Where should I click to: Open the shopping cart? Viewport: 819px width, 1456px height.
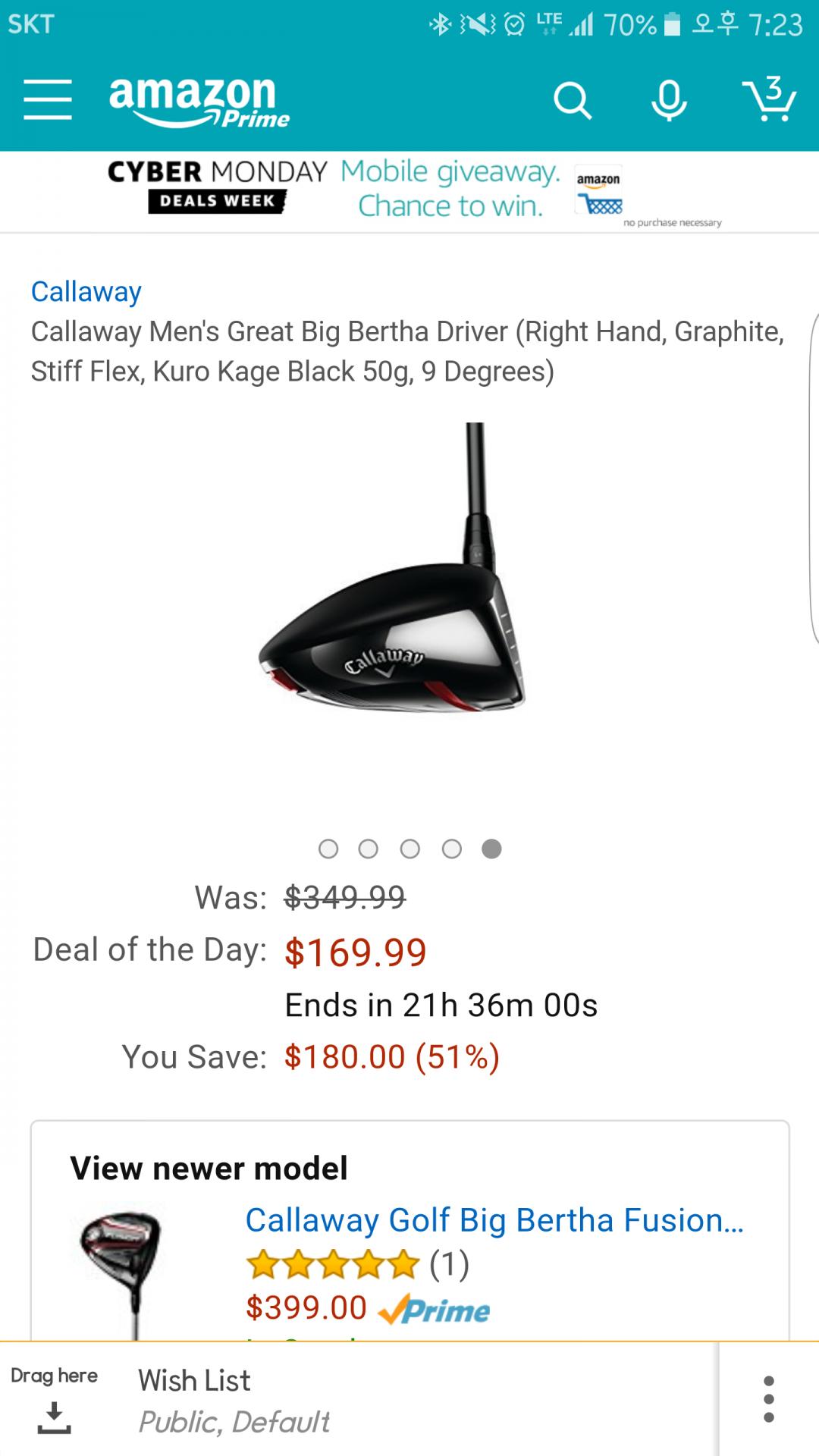click(769, 99)
